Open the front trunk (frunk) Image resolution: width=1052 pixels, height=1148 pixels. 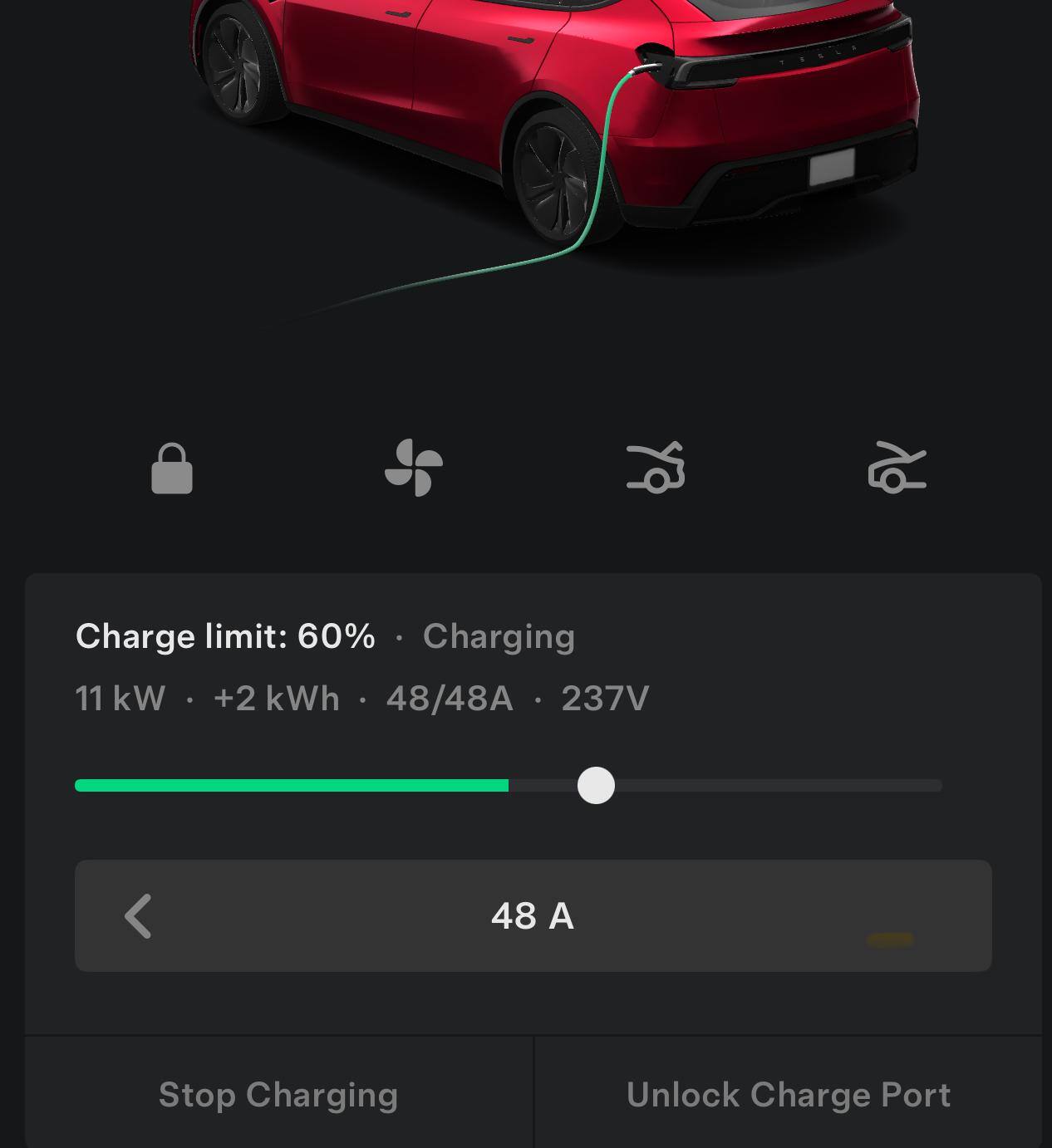point(656,468)
